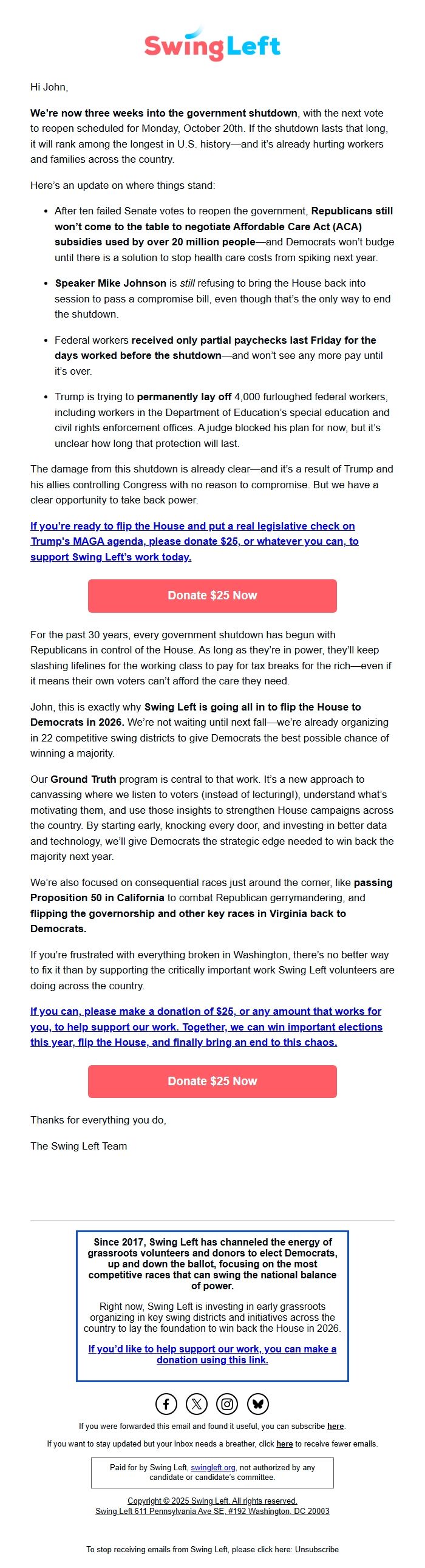425x1568 pixels.
Task: Unsubscribe from Swing Left emails
Action: click(316, 1549)
